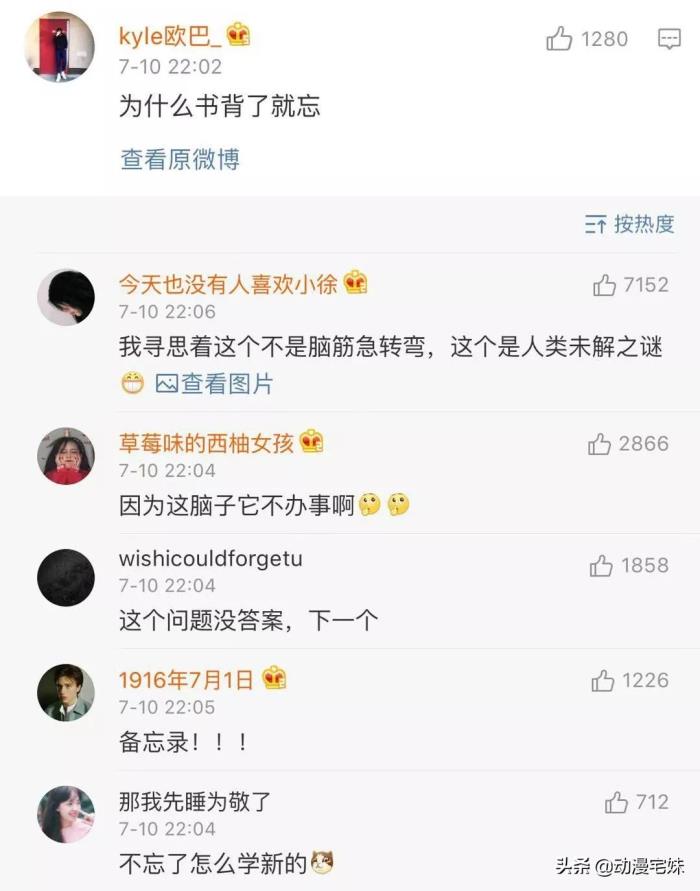
Task: Open the 查看原微博 link
Action: click(x=180, y=159)
